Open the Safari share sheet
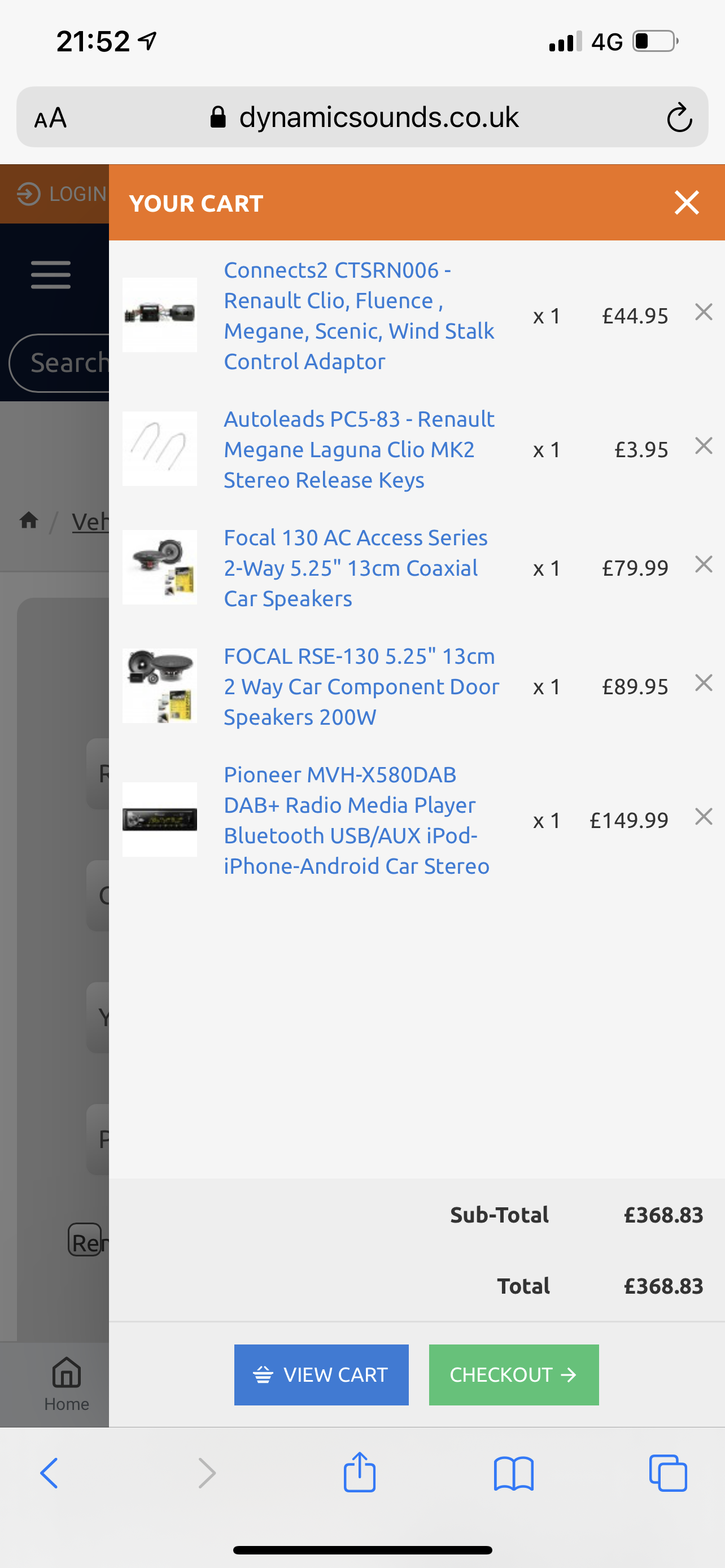 pyautogui.click(x=359, y=1473)
